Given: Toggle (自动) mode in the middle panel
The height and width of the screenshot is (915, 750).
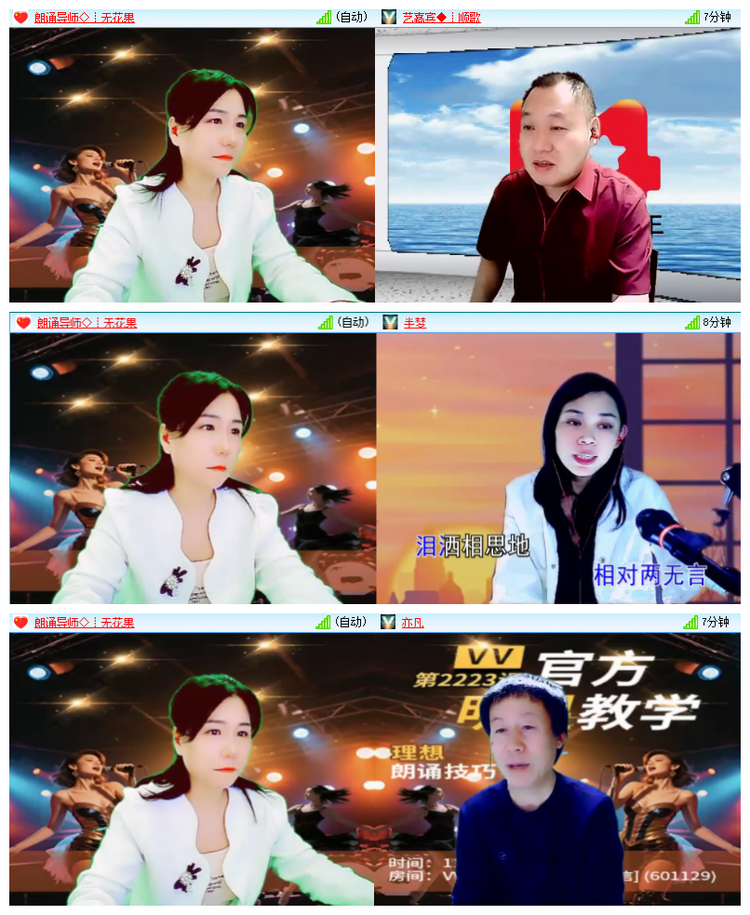Looking at the screenshot, I should pos(352,320).
